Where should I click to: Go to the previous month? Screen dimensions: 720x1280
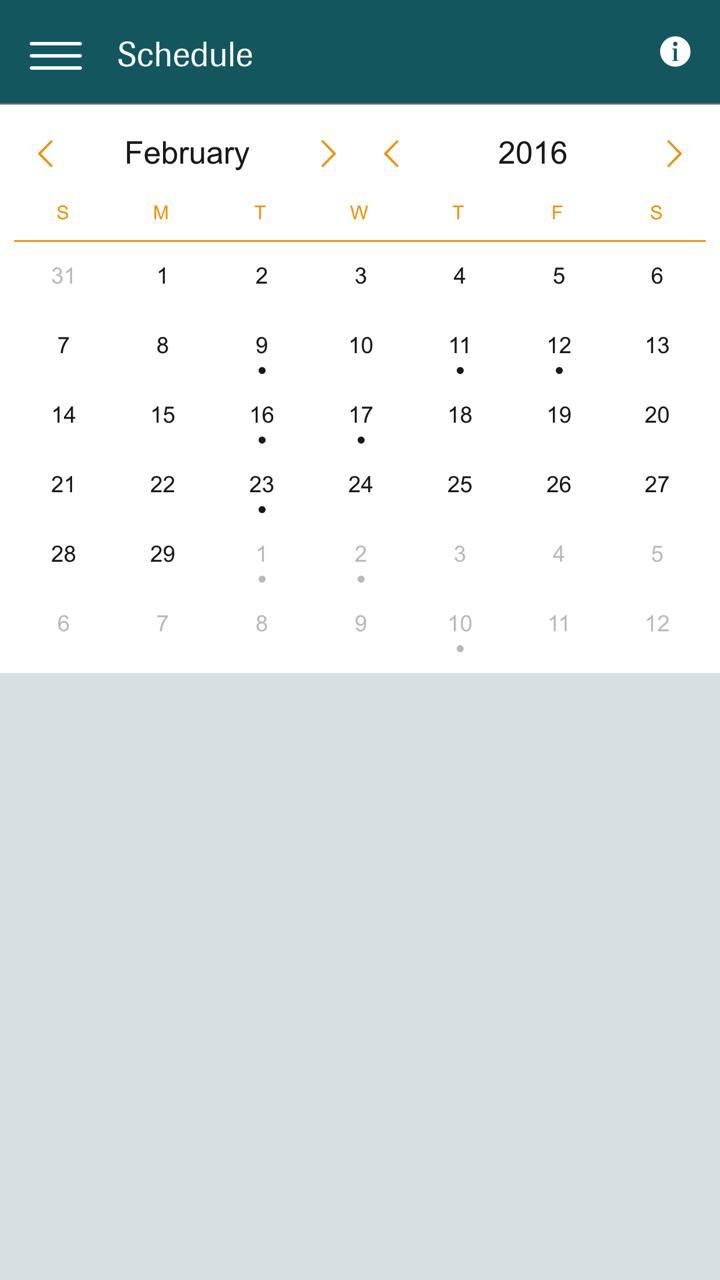point(45,153)
